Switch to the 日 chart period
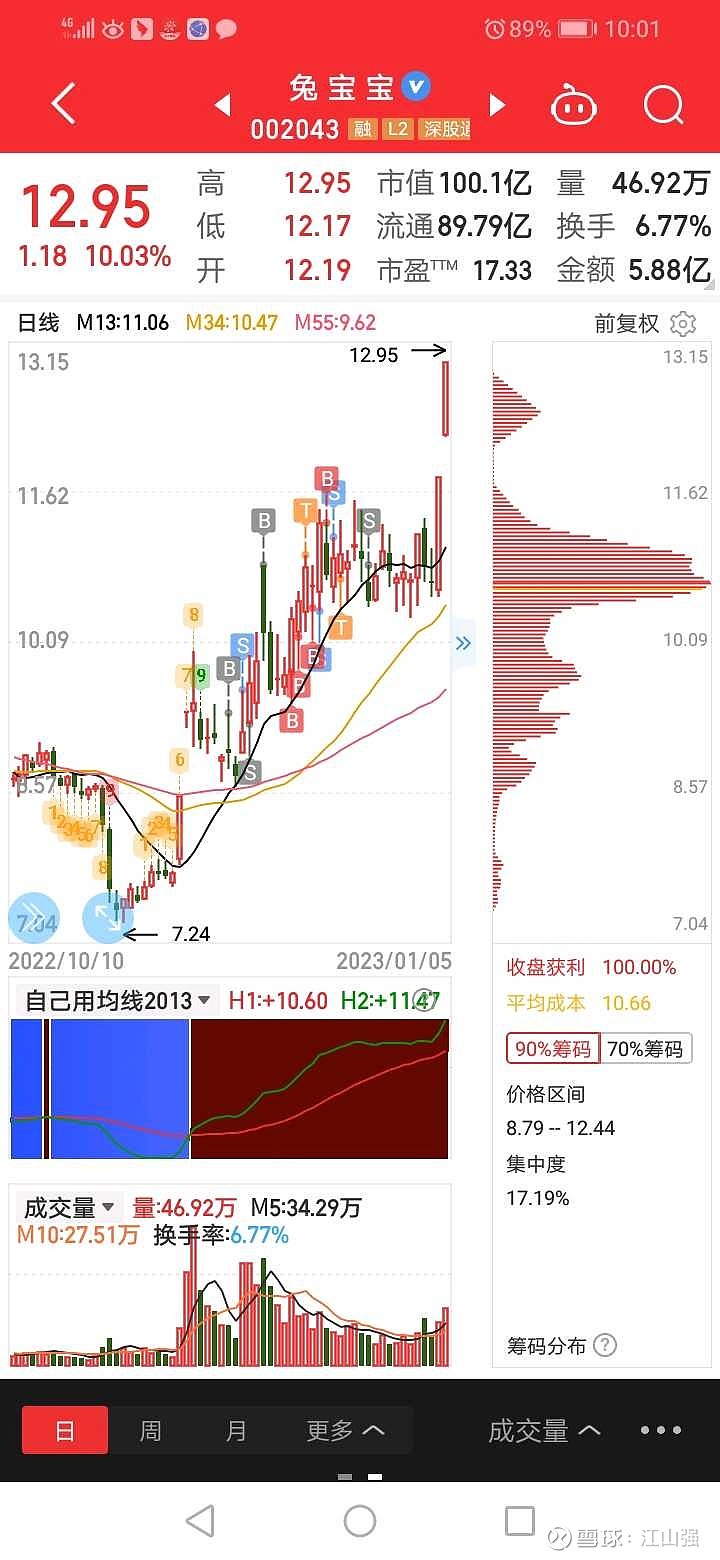This screenshot has width=720, height=1560. point(65,1430)
